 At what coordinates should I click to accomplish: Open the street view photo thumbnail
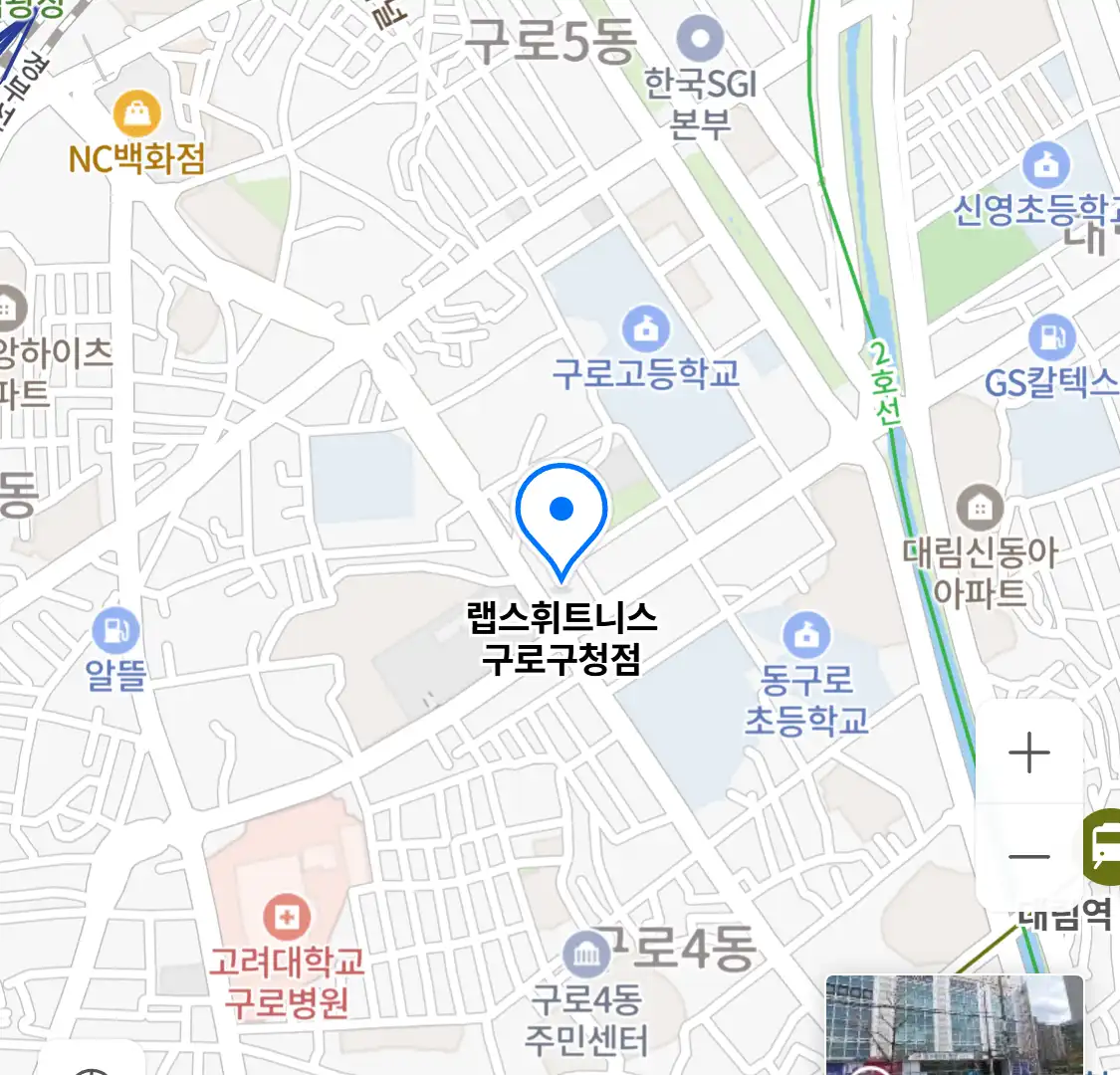954,1023
